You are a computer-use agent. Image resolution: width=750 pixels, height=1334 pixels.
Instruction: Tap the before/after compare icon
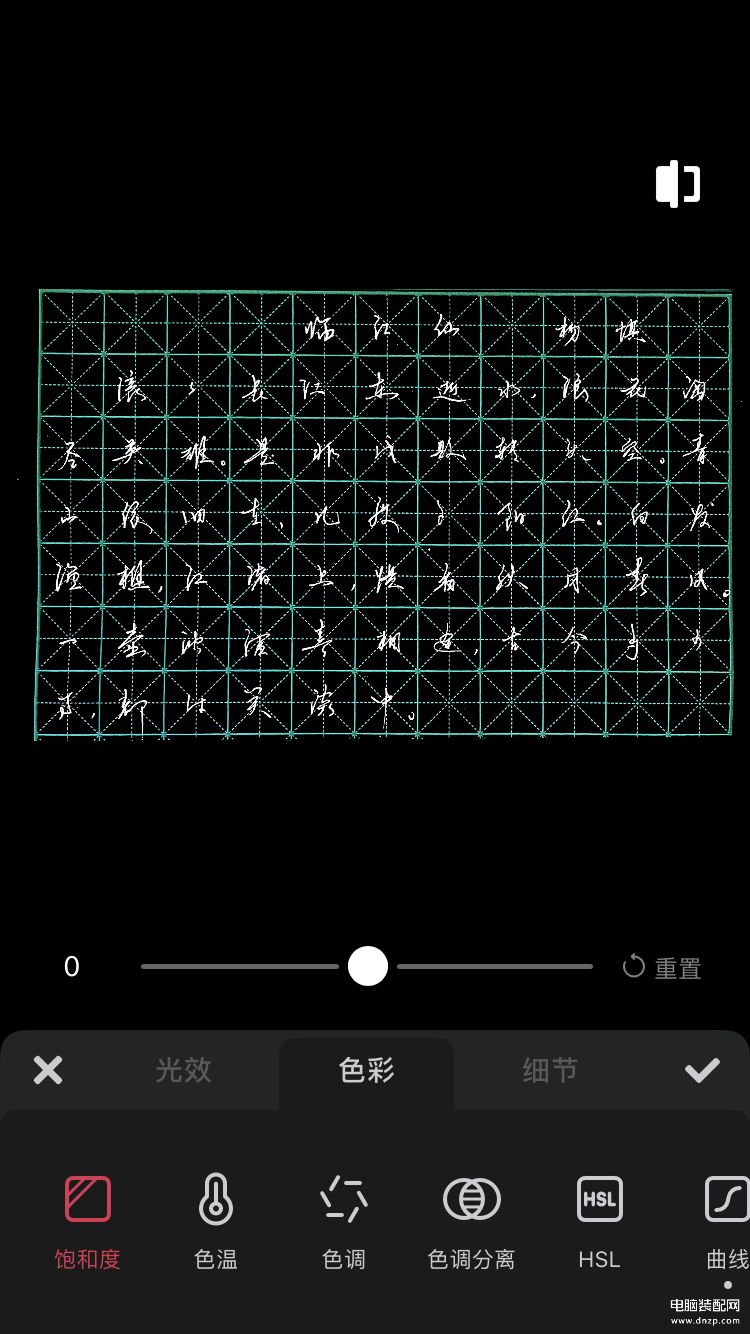pyautogui.click(x=677, y=184)
